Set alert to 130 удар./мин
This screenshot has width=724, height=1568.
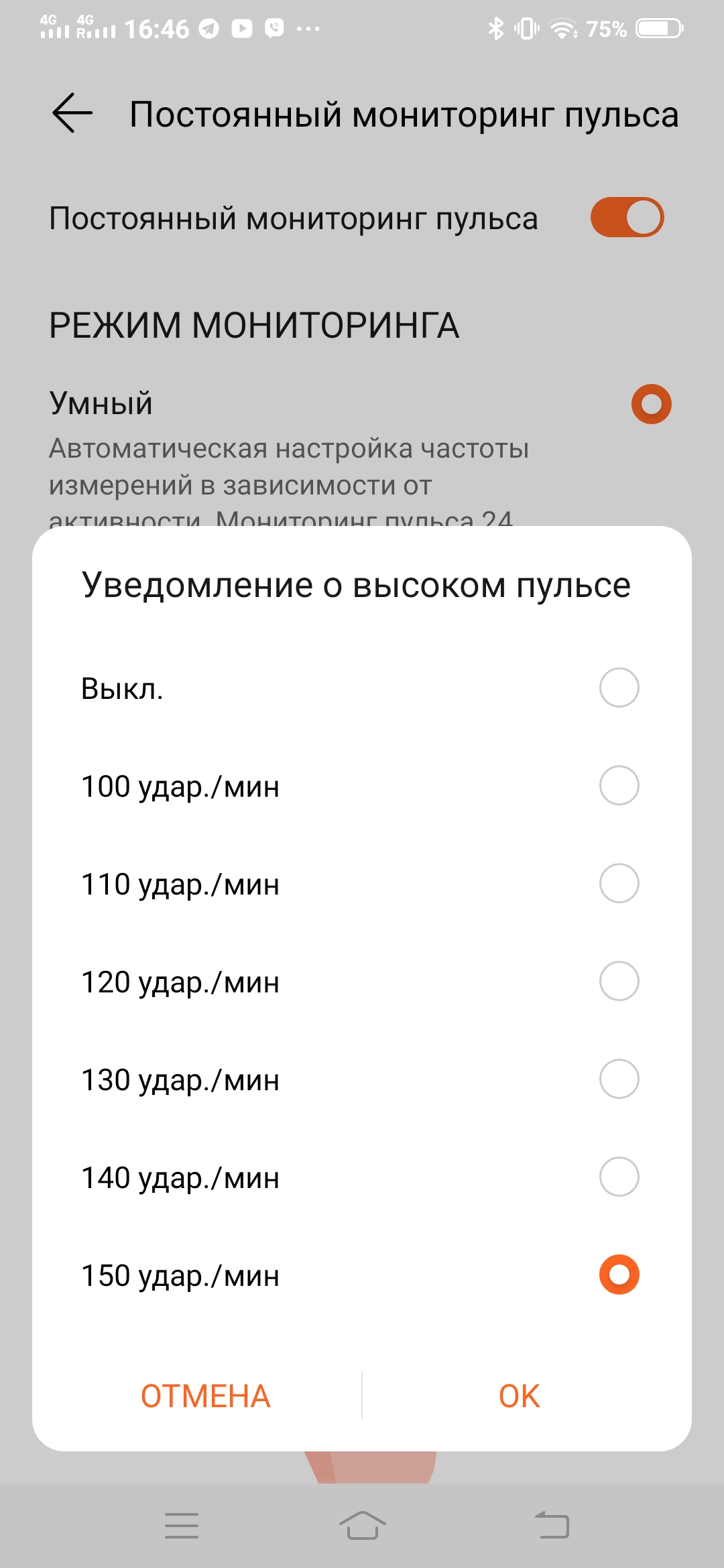pyautogui.click(x=618, y=1079)
